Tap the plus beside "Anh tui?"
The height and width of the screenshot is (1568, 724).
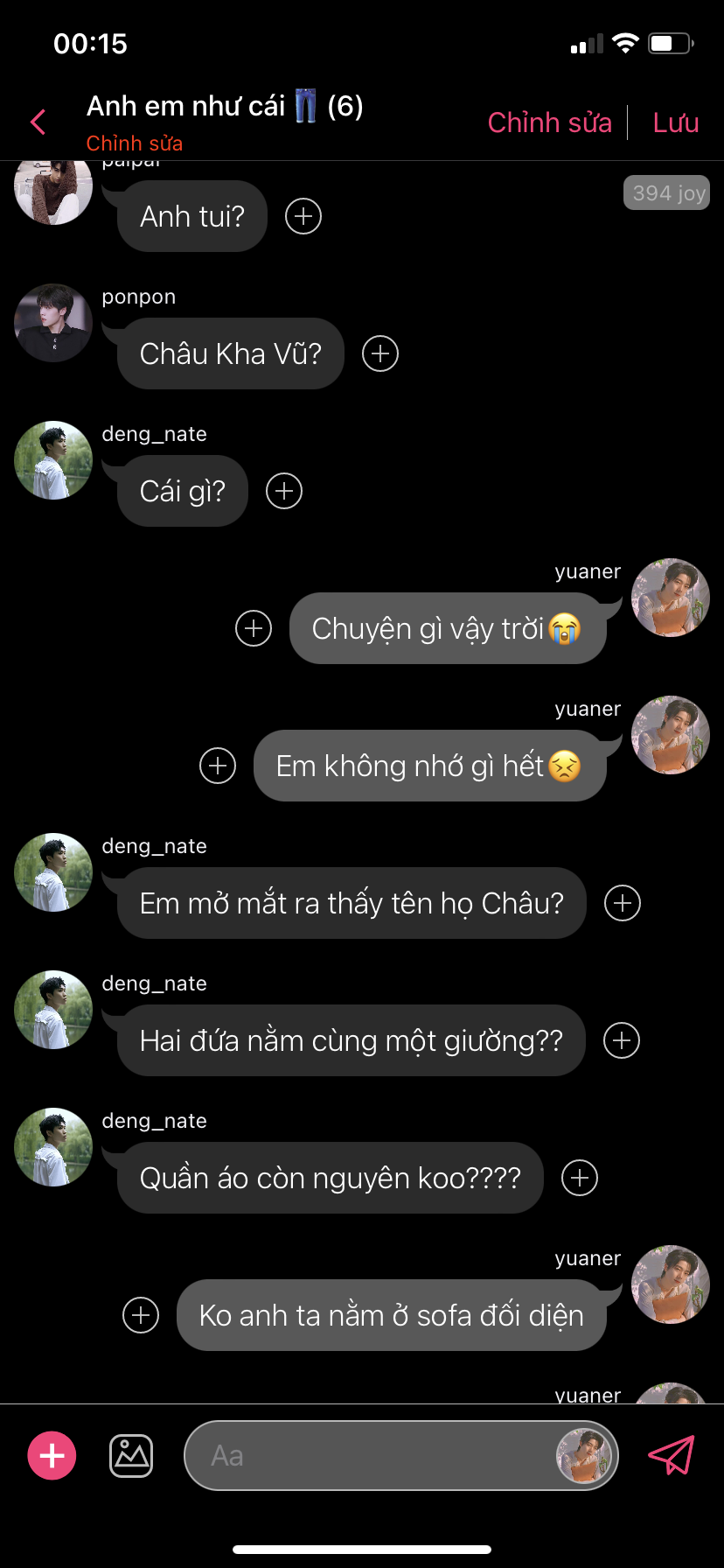(x=303, y=216)
